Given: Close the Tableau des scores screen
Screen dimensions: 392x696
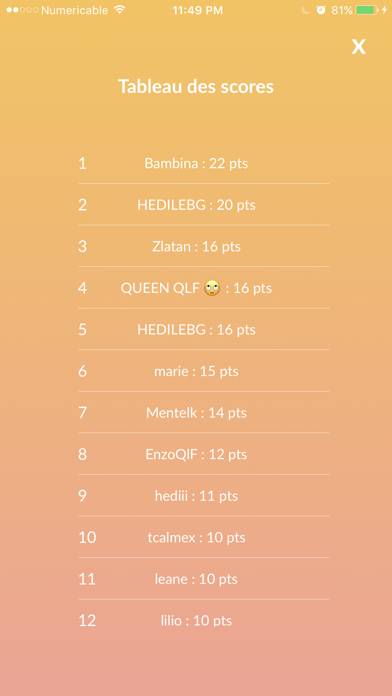Looking at the screenshot, I should [x=359, y=47].
